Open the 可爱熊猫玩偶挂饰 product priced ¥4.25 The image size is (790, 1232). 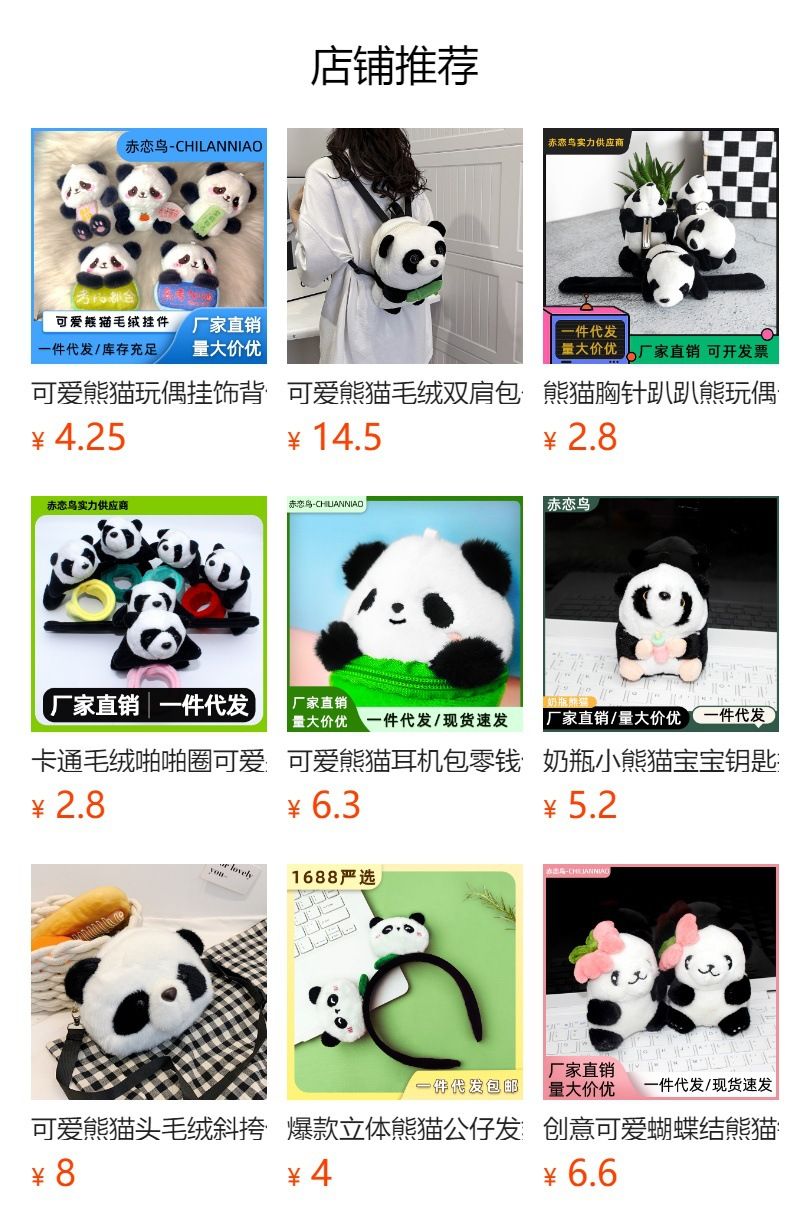point(149,246)
